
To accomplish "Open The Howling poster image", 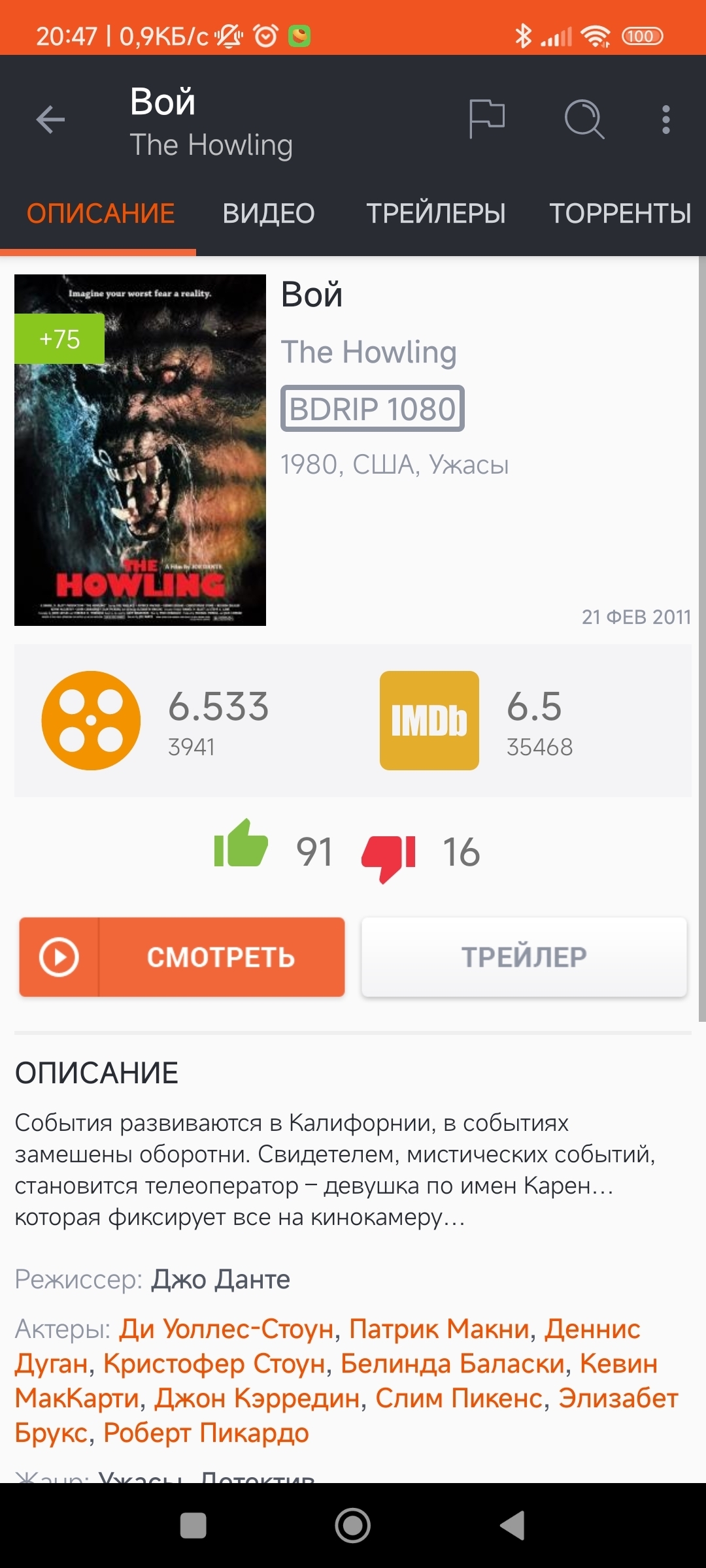I will [x=140, y=450].
